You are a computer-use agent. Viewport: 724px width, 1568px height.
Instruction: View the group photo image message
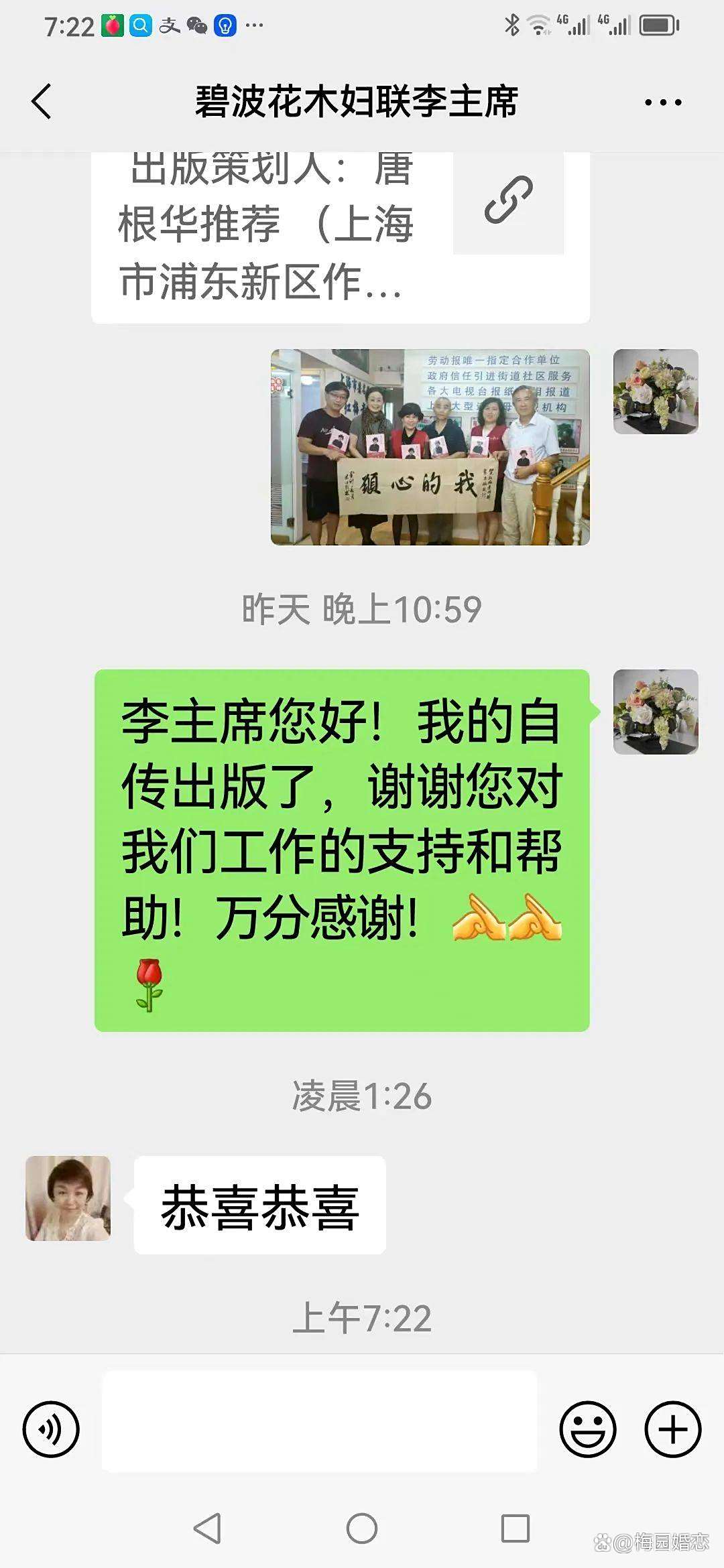[430, 447]
